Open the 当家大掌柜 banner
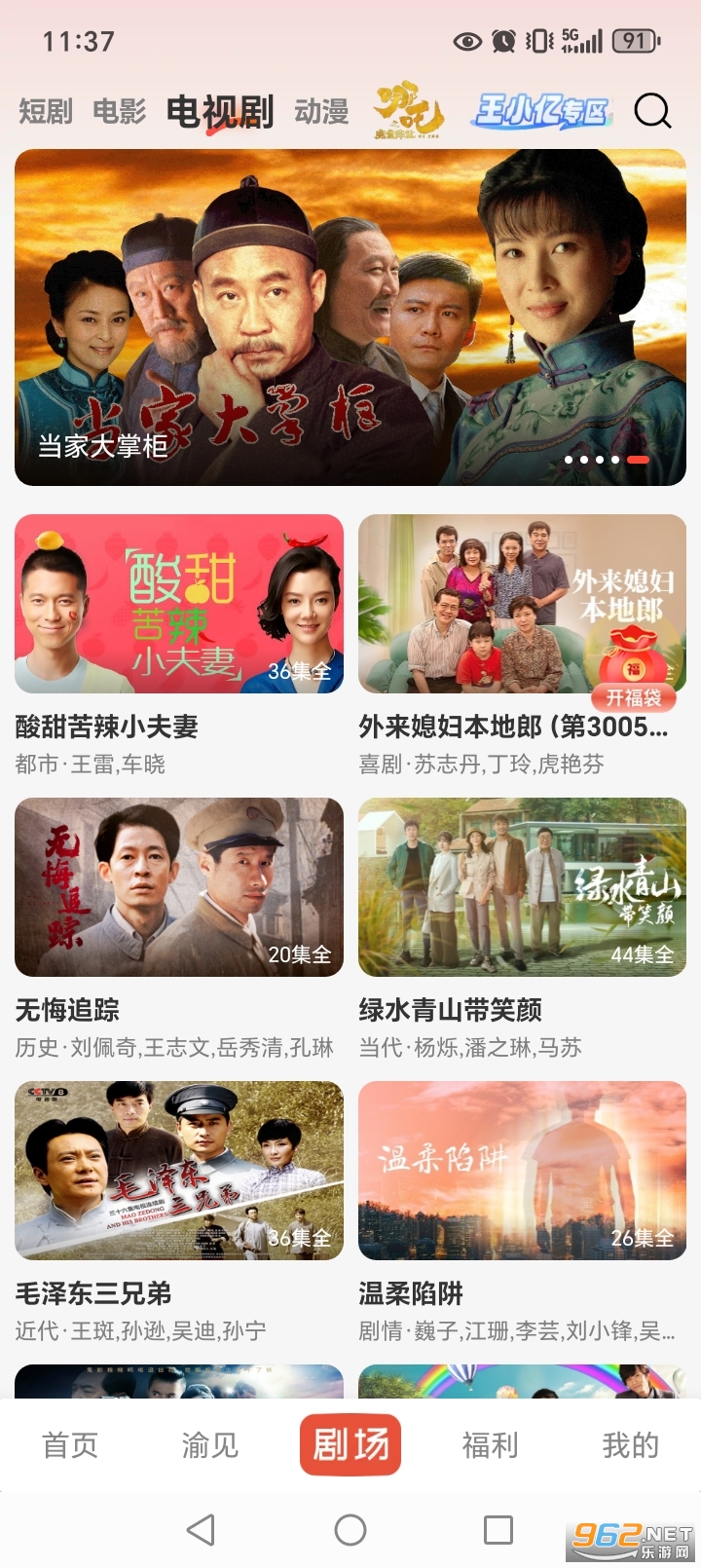Viewport: 701px width, 1568px height. click(x=350, y=317)
